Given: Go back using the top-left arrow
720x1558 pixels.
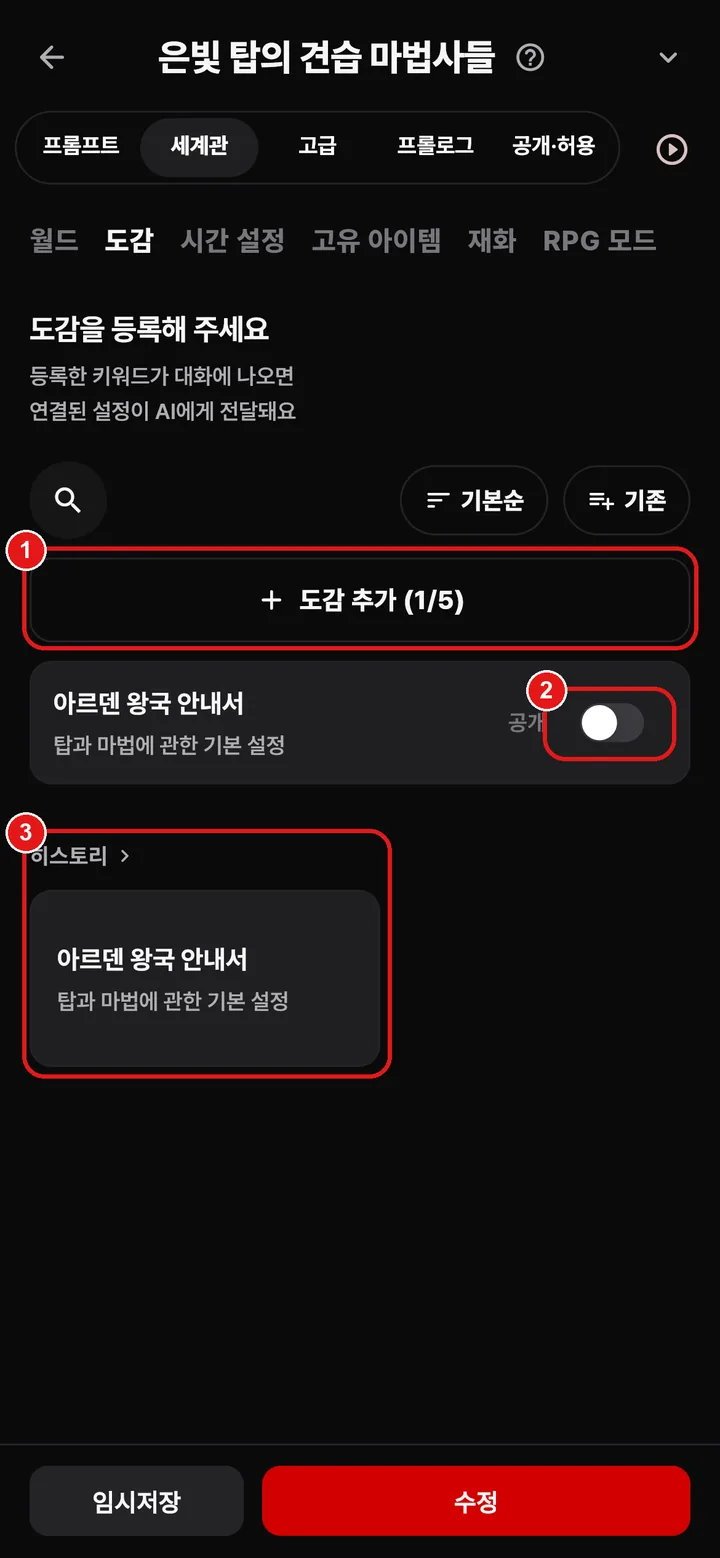Looking at the screenshot, I should [x=52, y=58].
